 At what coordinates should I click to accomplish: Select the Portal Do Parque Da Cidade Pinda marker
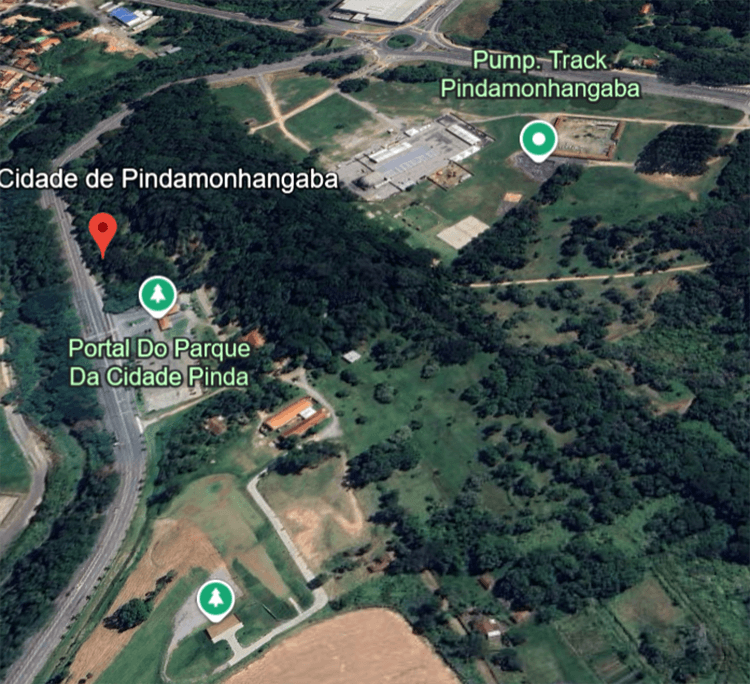pyautogui.click(x=157, y=294)
